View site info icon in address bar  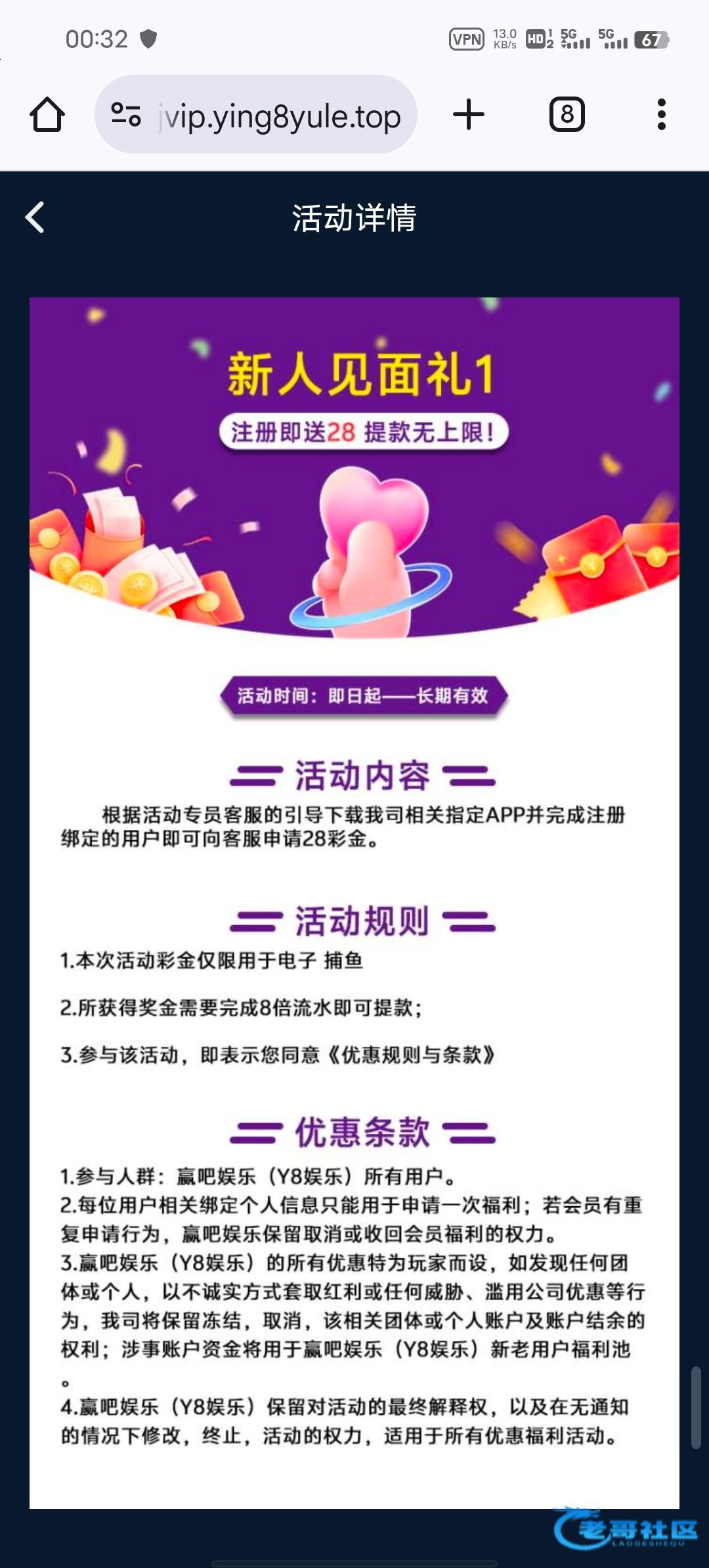coord(126,115)
